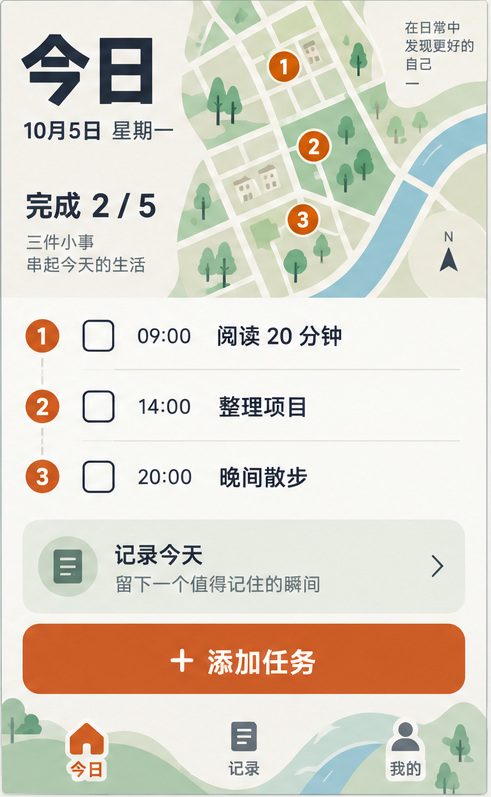
Task: Open the 记录今天 card
Action: point(244,566)
